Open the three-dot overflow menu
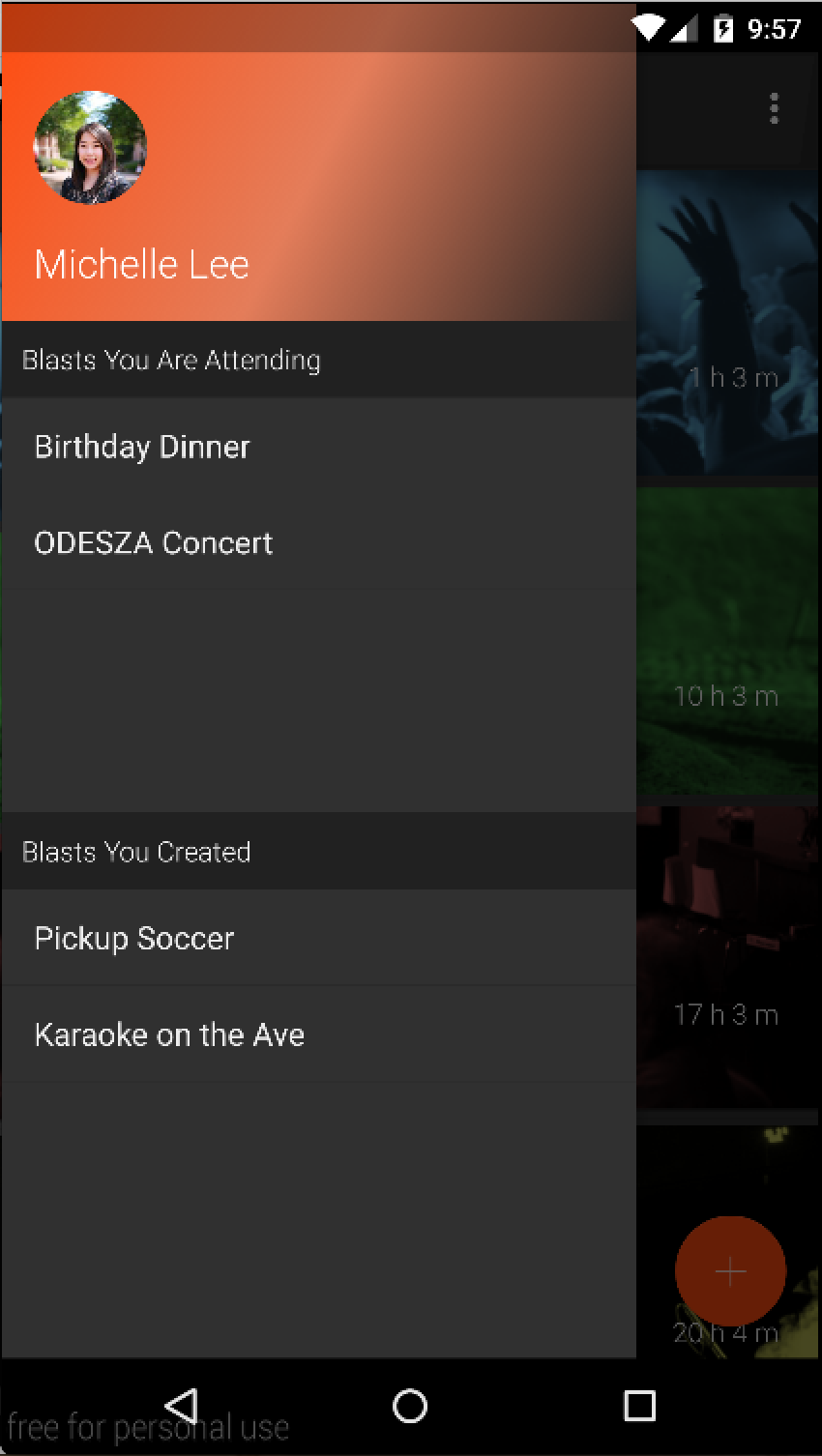This screenshot has width=822, height=1456. pos(774,109)
